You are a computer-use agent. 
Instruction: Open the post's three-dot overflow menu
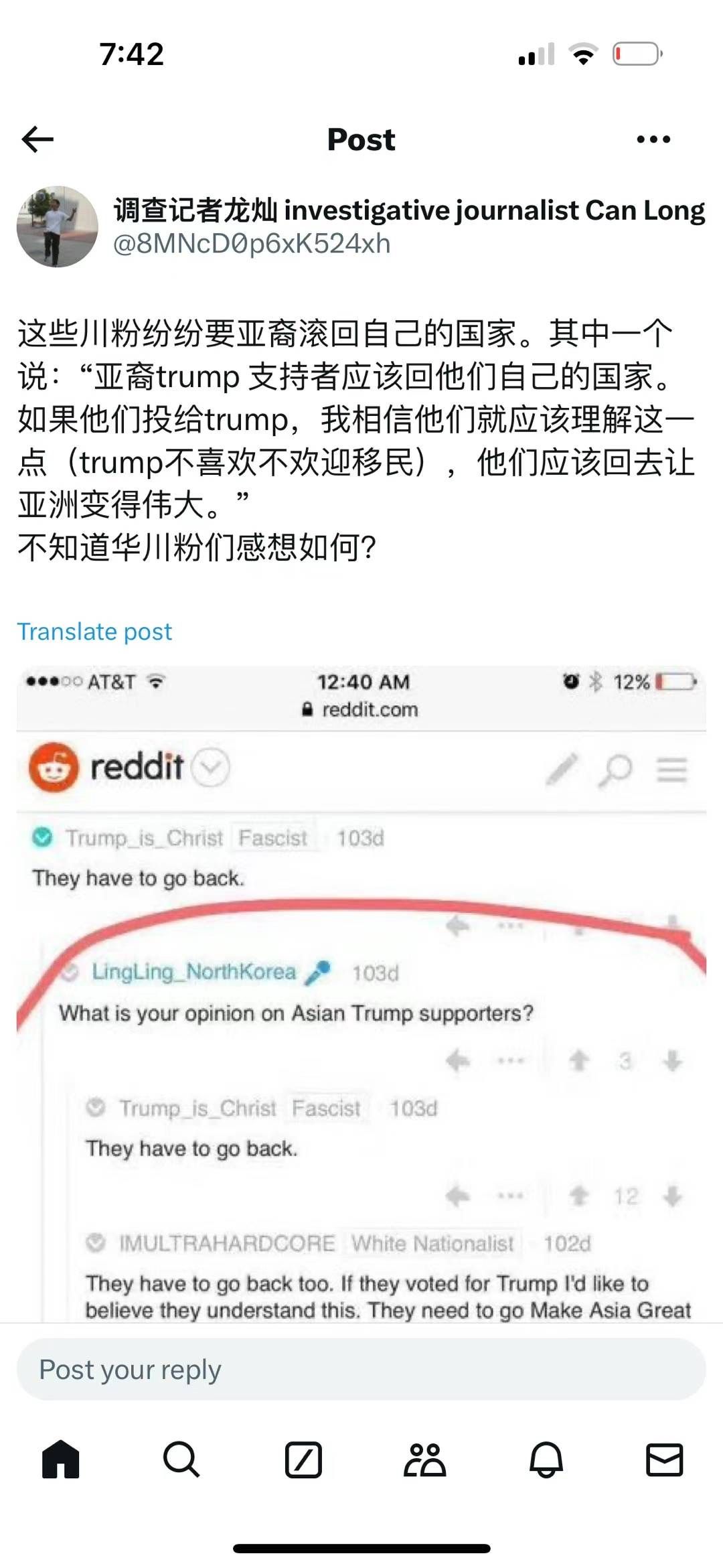click(x=653, y=139)
